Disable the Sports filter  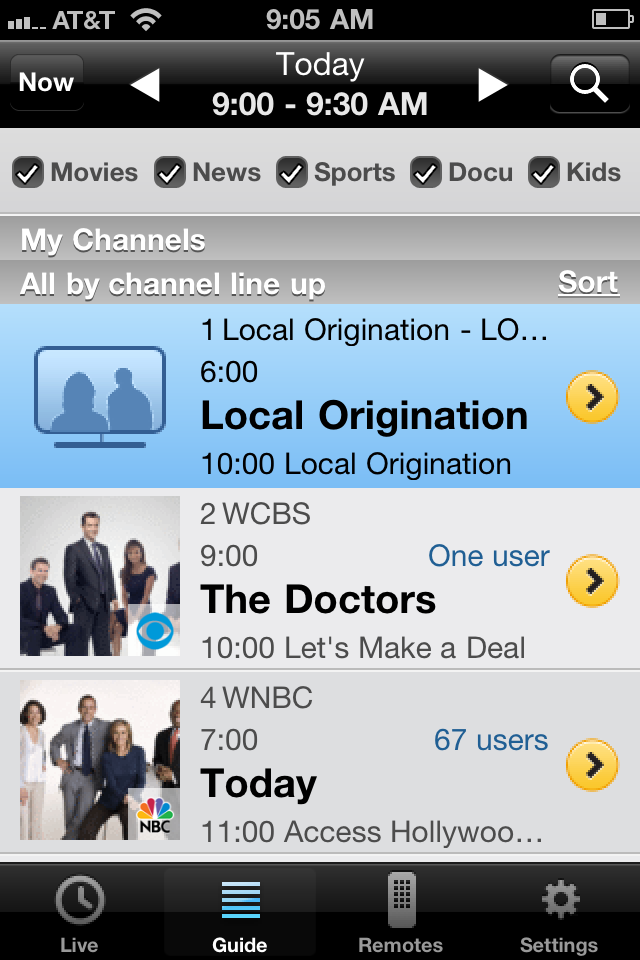pyautogui.click(x=292, y=173)
